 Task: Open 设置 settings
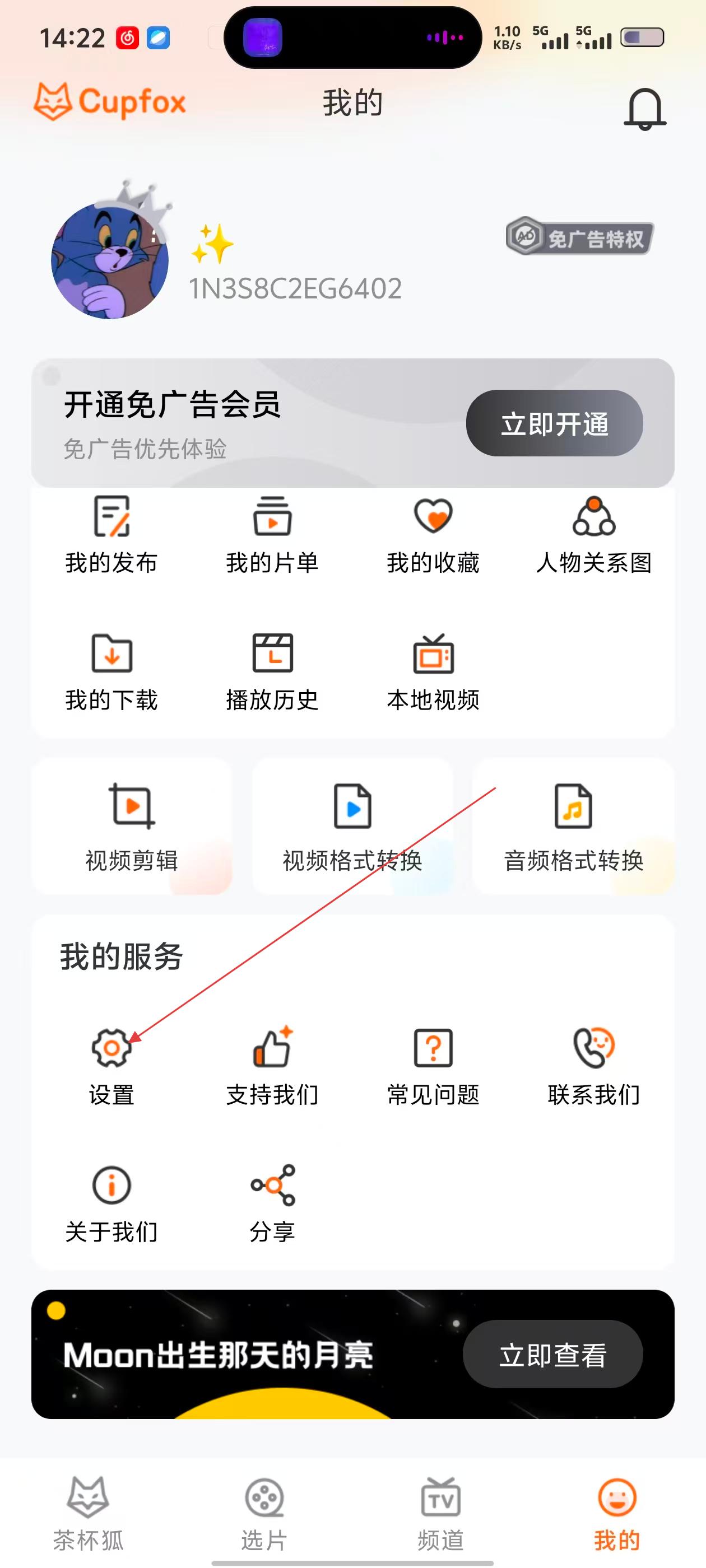(x=112, y=1066)
